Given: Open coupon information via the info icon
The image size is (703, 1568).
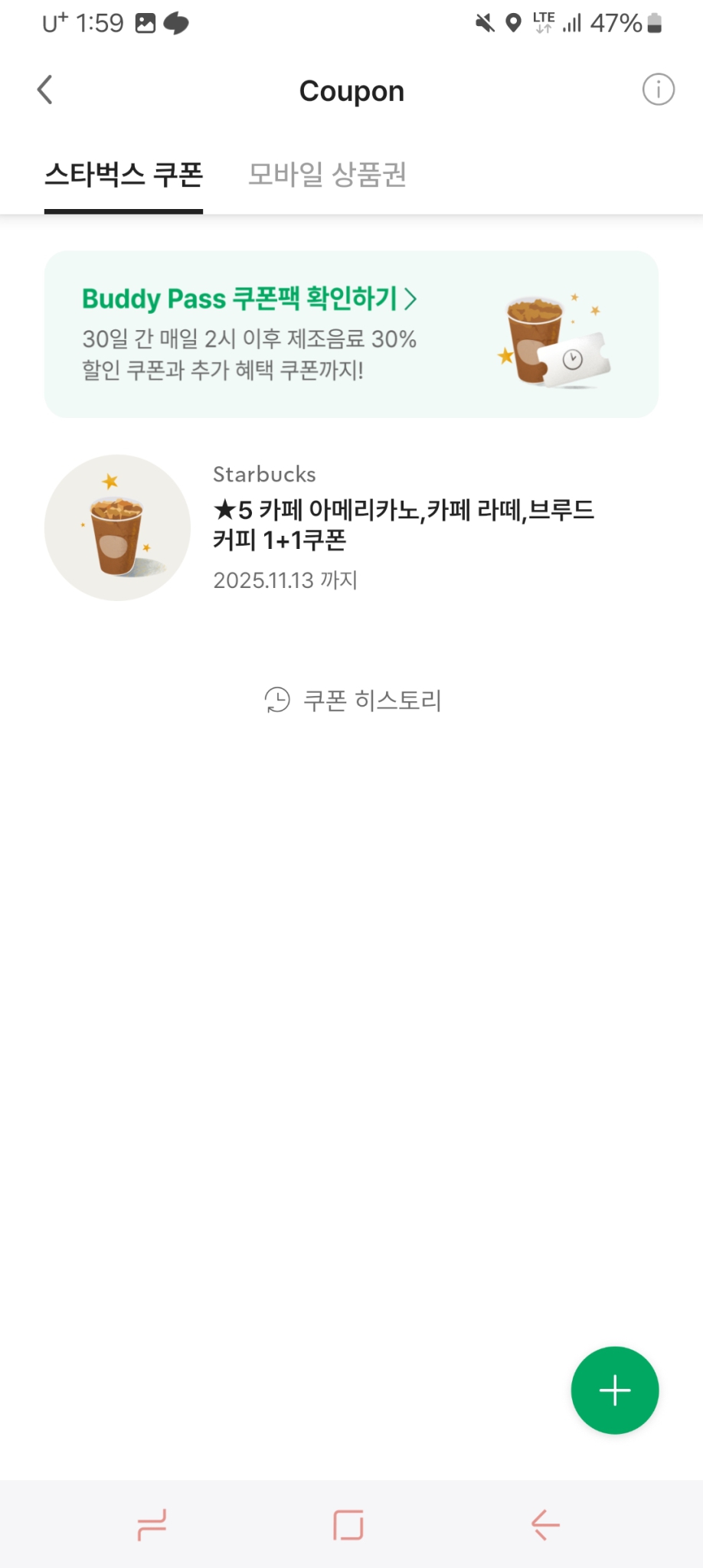Looking at the screenshot, I should tap(657, 90).
